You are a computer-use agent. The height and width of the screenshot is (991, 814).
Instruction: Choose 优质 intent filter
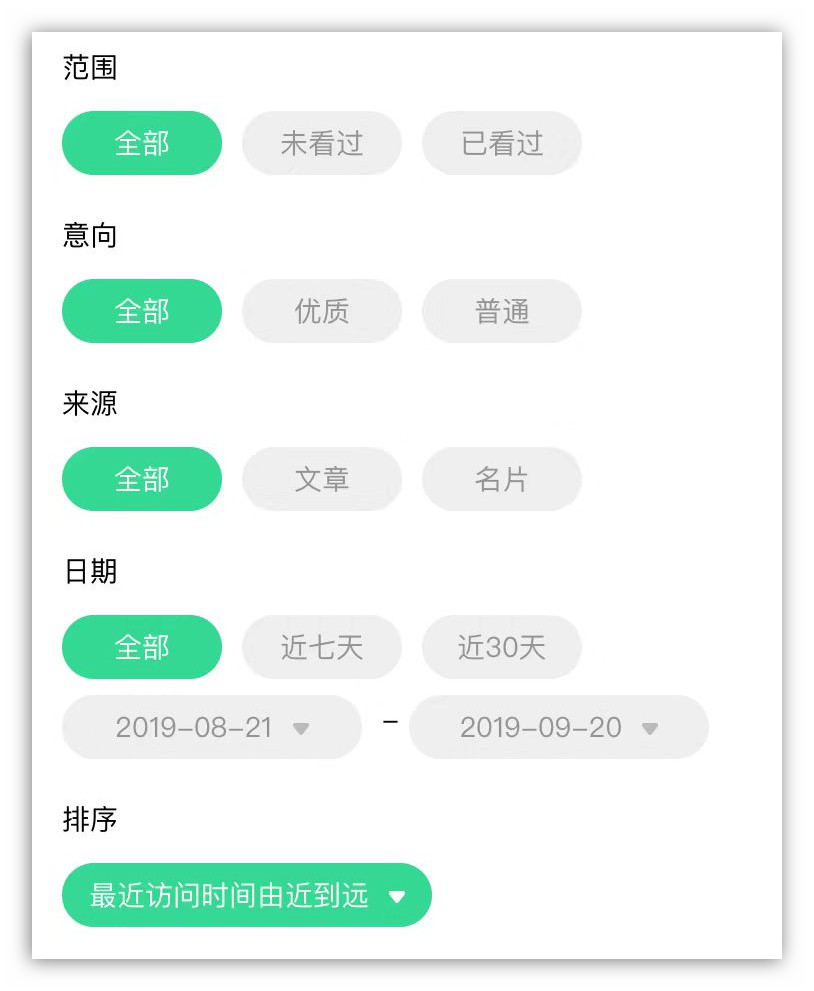pos(321,311)
